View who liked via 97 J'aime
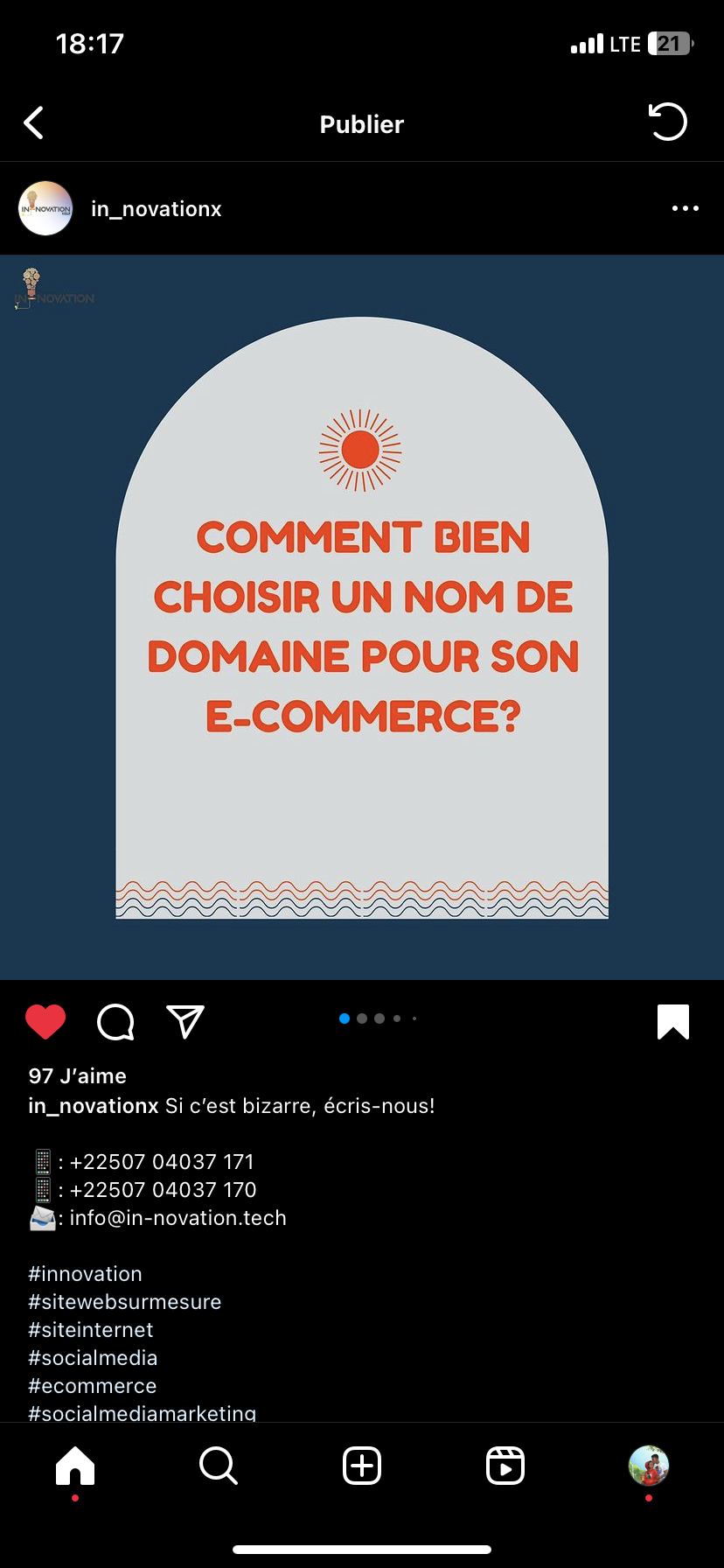 78,1076
